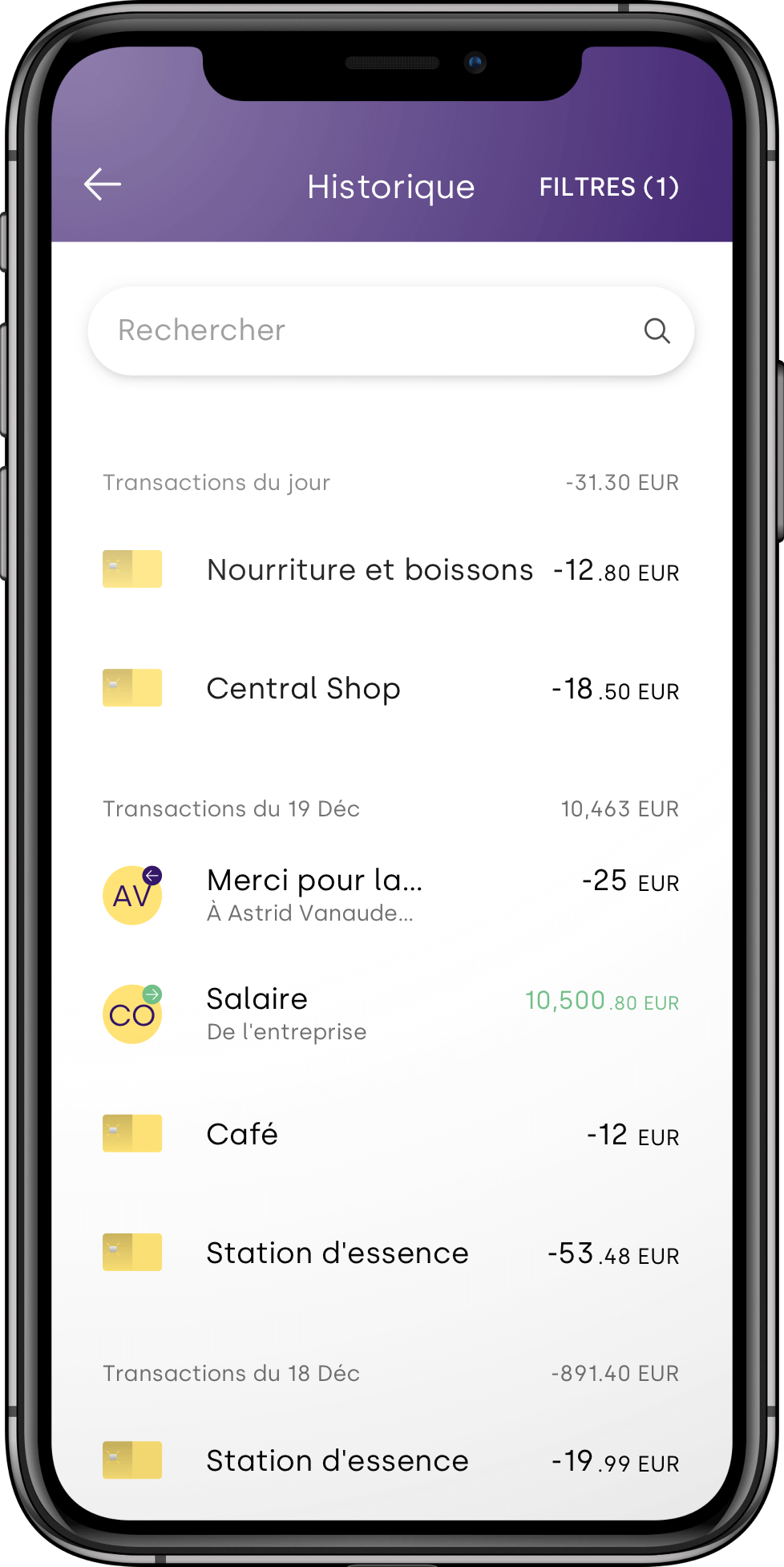784x1567 pixels.
Task: Tap the magnifying glass search icon
Action: (657, 330)
